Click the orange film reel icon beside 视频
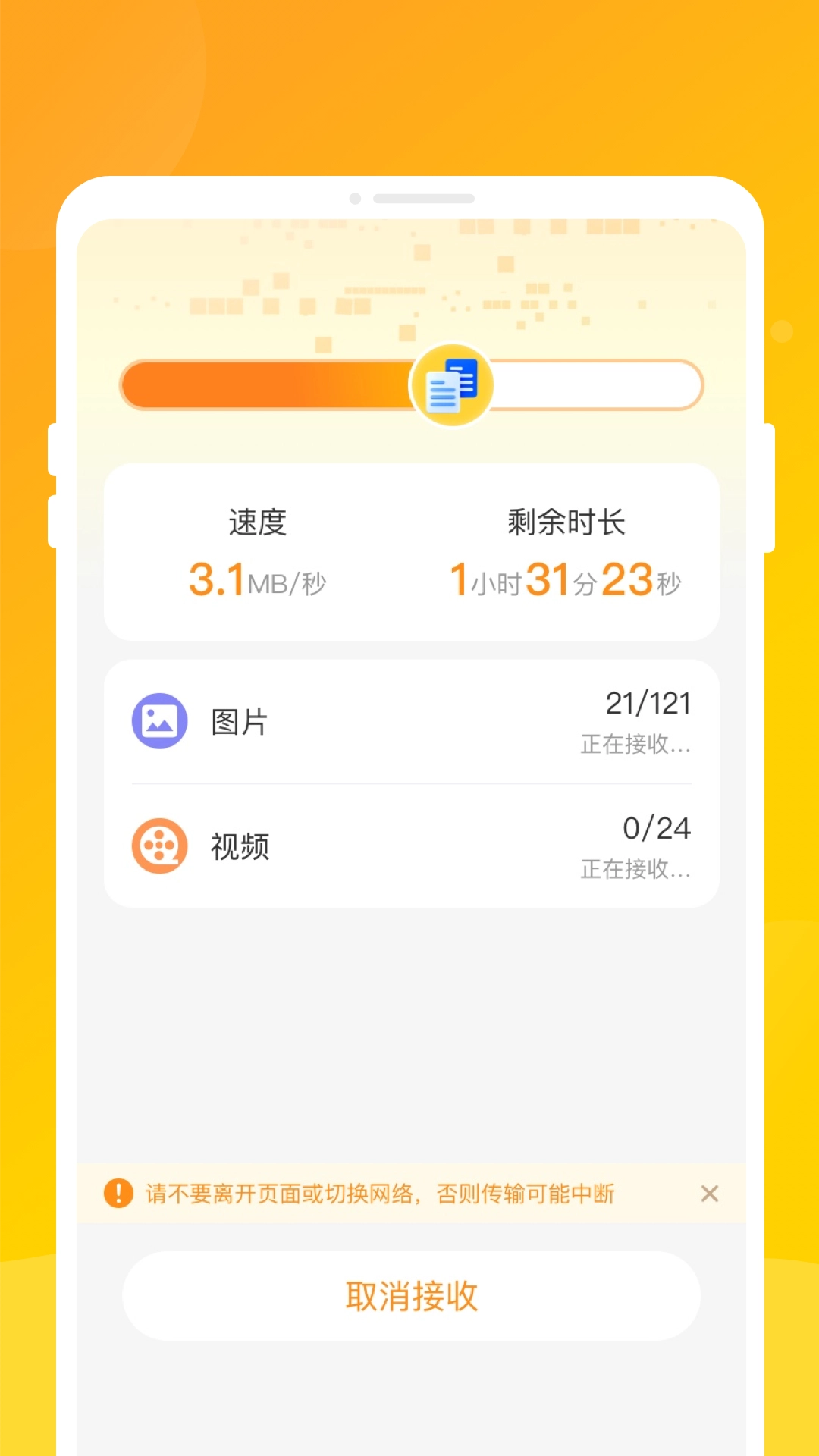This screenshot has height=1456, width=819. tap(160, 847)
